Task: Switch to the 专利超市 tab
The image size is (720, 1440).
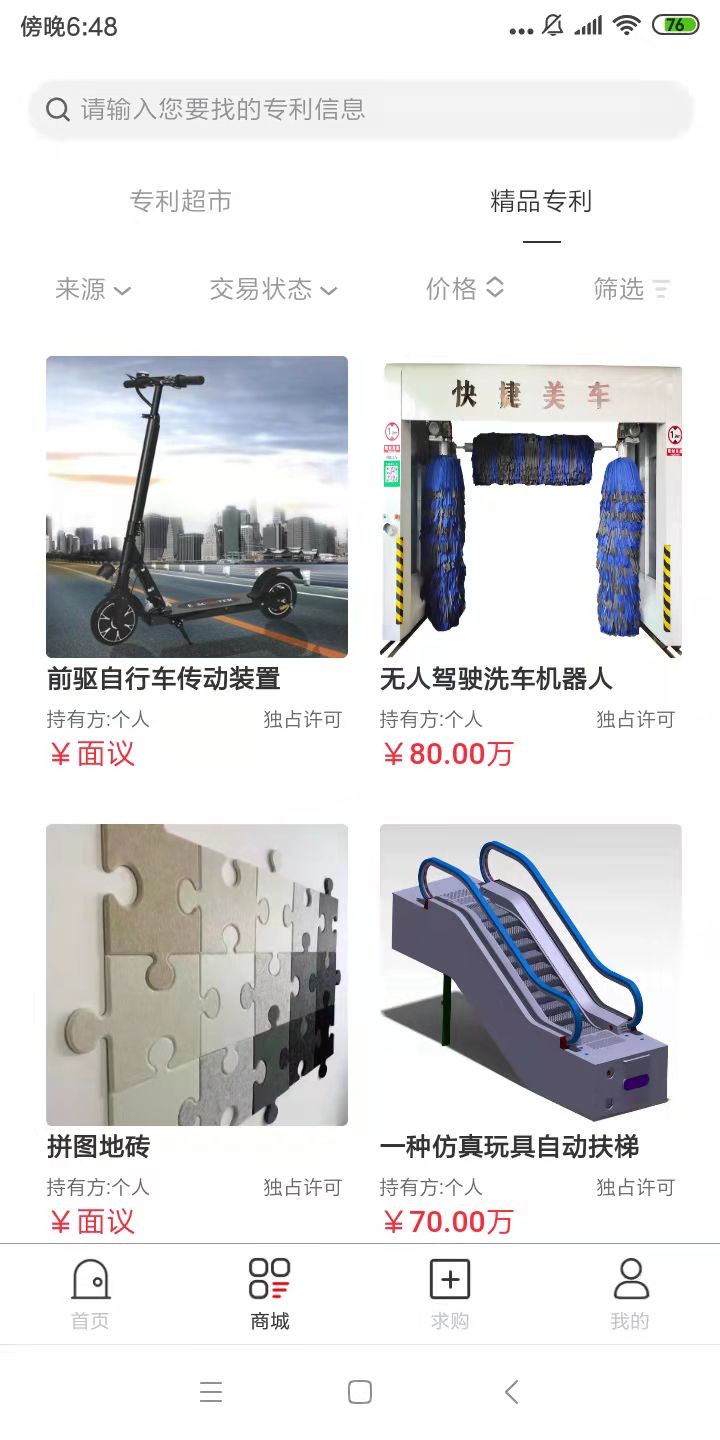Action: coord(180,202)
